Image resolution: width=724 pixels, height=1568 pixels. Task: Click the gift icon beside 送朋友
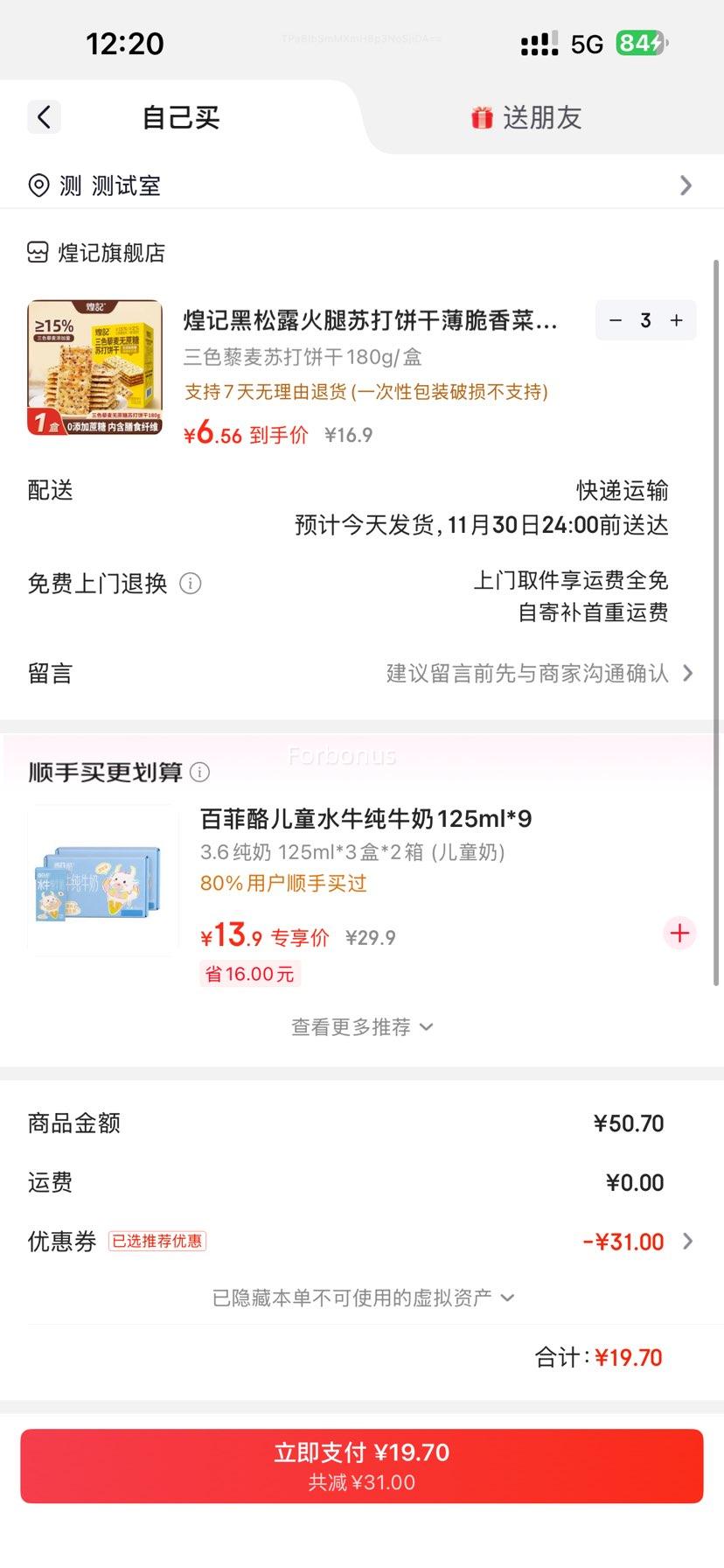click(482, 117)
